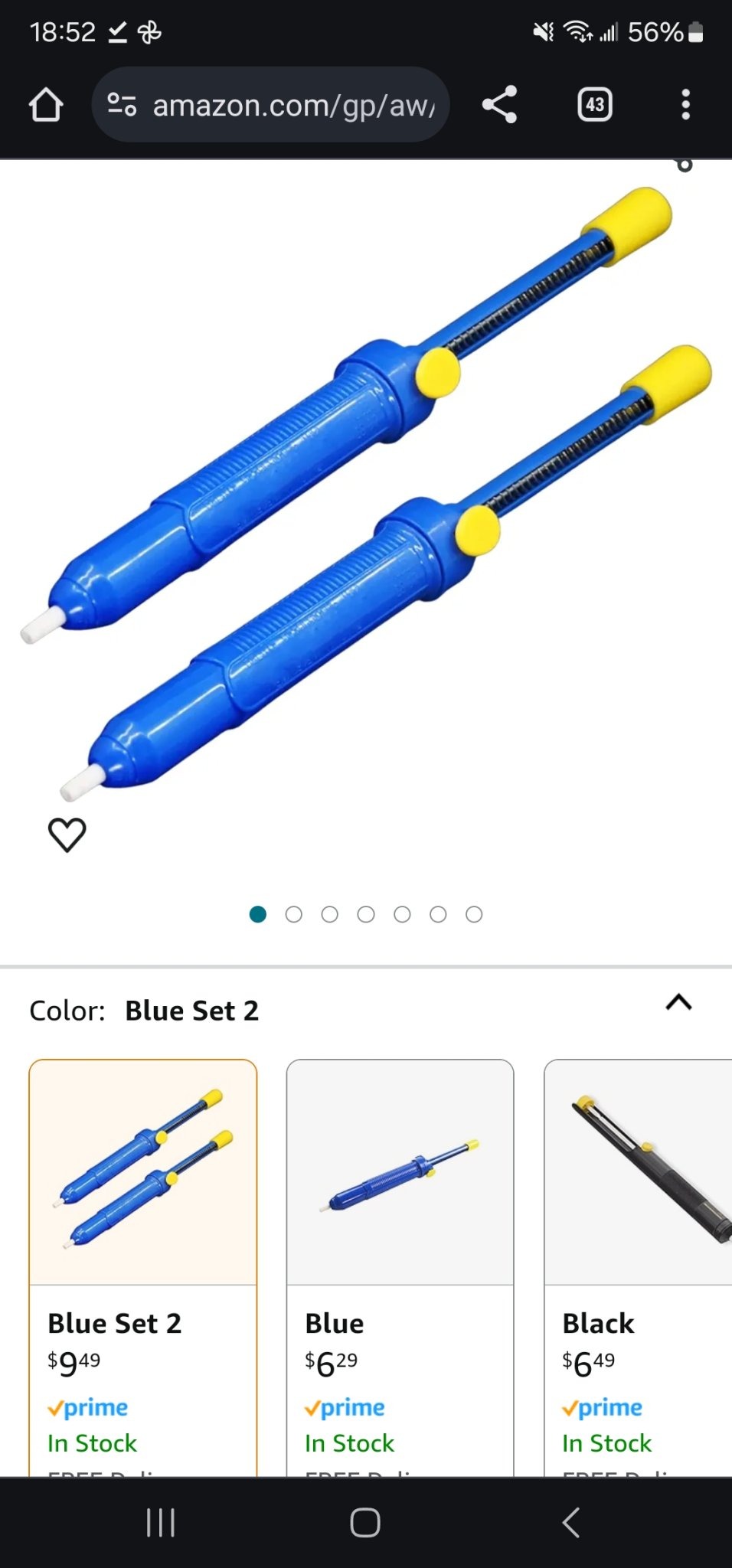Viewport: 732px width, 1568px height.
Task: Pick the Black color variant
Action: (638, 1263)
